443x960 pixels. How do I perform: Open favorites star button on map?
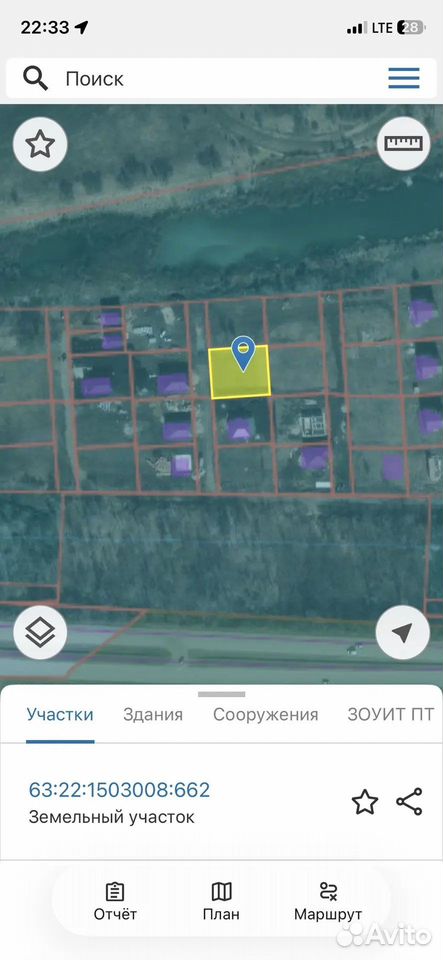[x=40, y=144]
